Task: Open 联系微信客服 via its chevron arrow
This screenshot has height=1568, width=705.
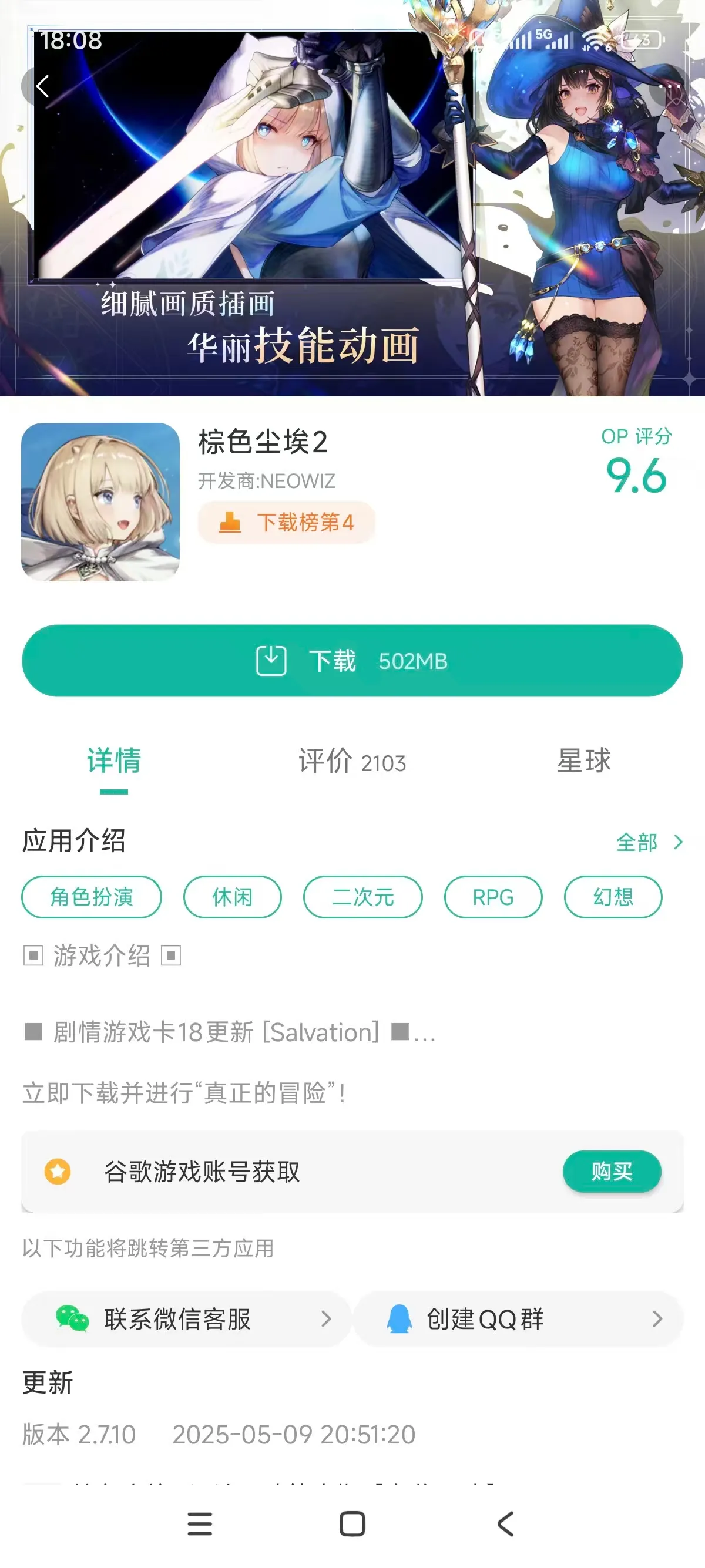Action: tap(327, 1319)
